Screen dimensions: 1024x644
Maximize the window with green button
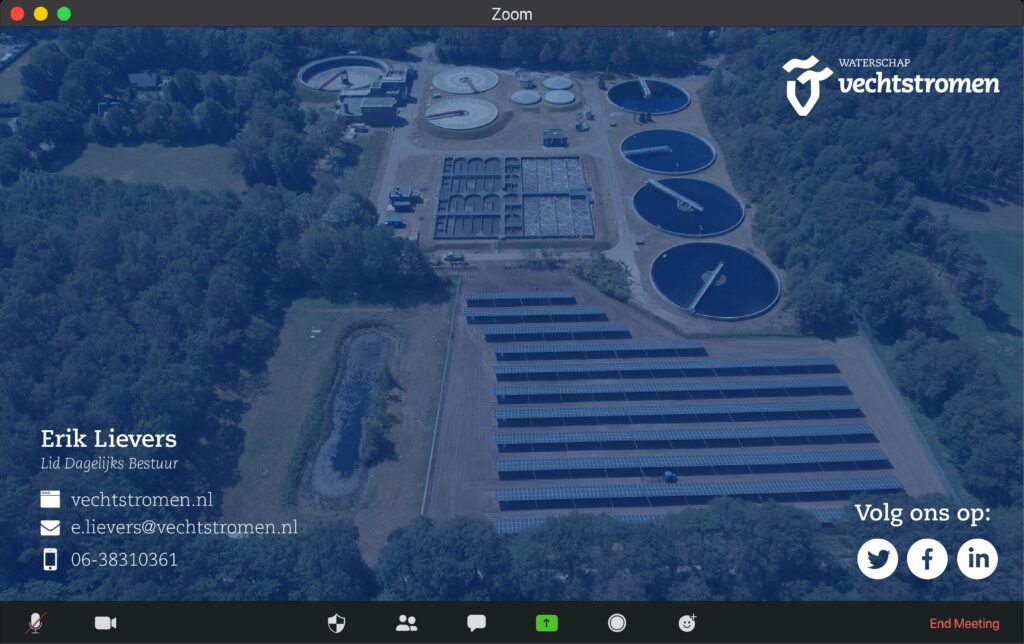pyautogui.click(x=64, y=14)
